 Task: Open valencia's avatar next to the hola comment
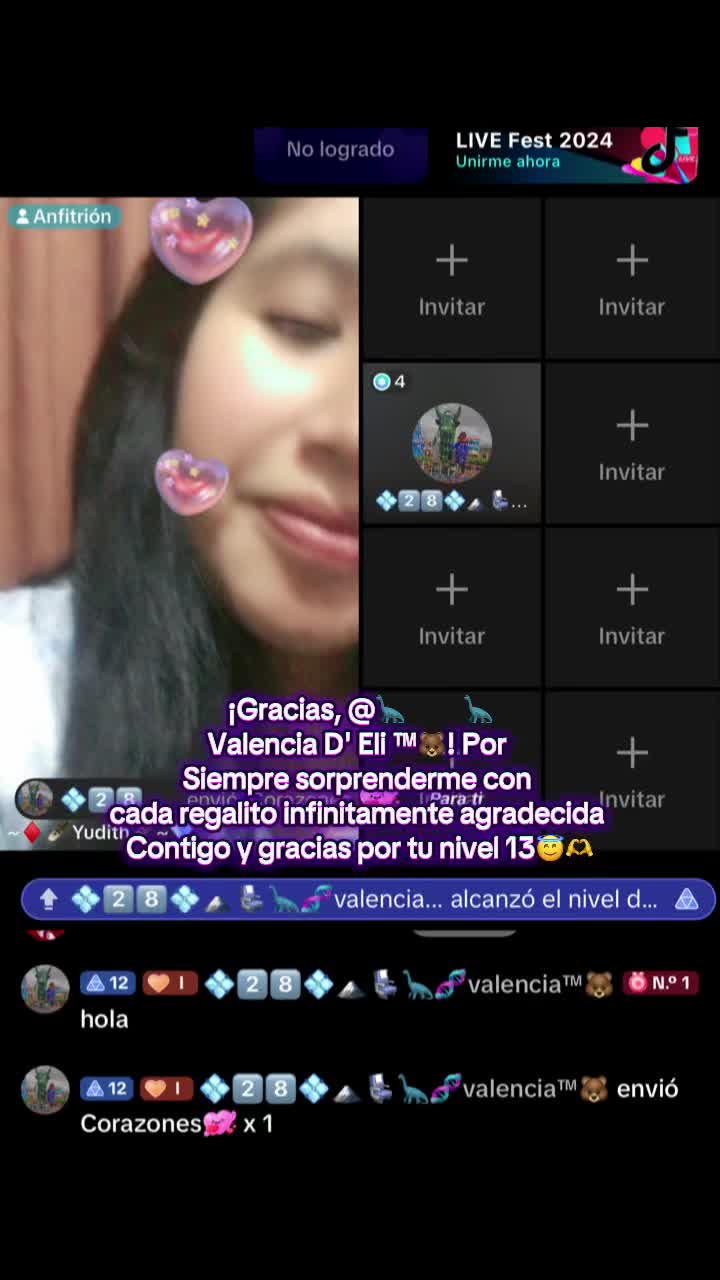coord(45,989)
